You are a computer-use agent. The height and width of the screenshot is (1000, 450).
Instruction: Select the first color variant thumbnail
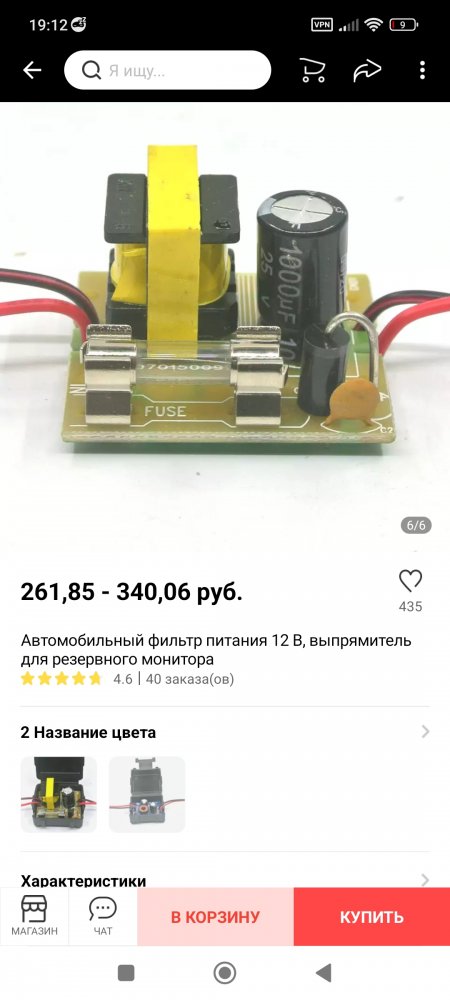(x=59, y=794)
